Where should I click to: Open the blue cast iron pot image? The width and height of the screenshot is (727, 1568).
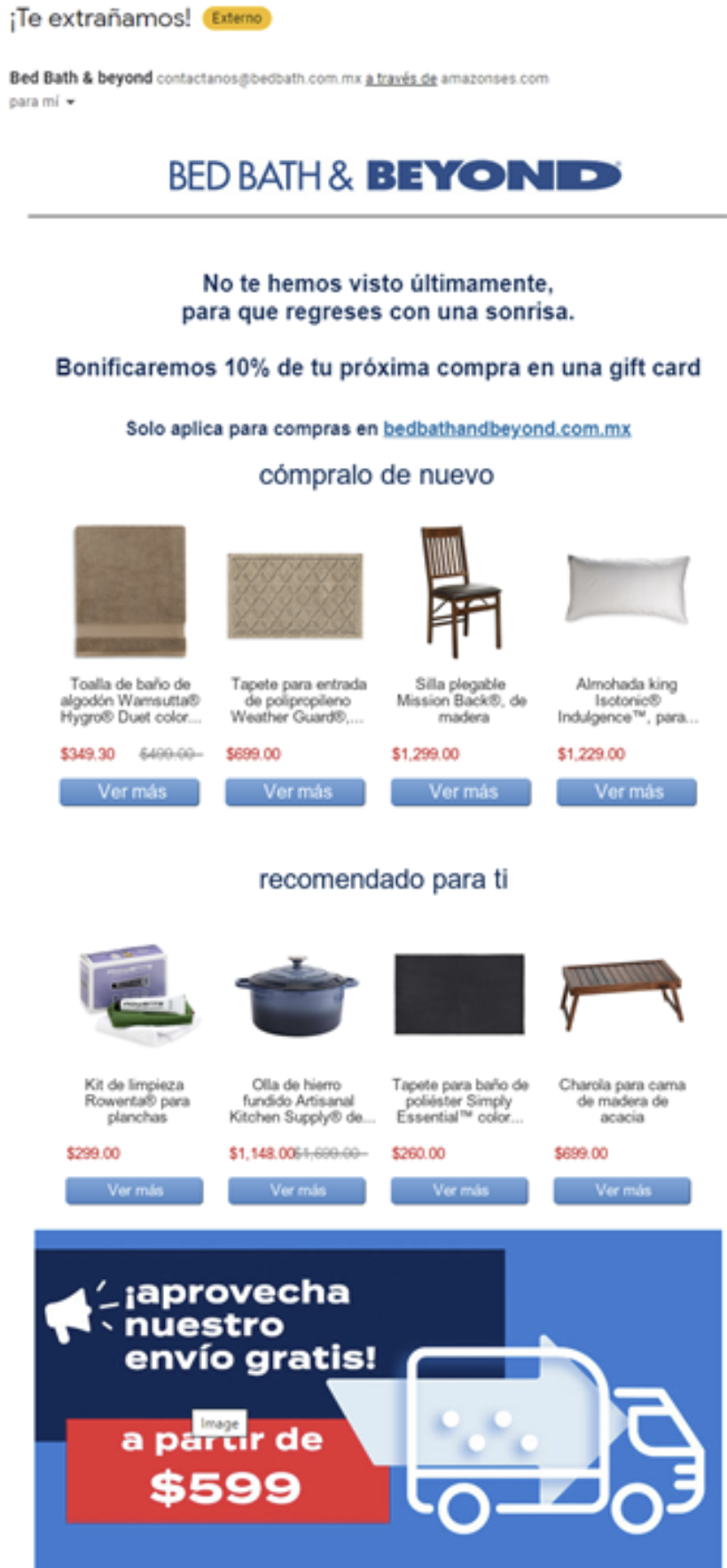pos(296,995)
